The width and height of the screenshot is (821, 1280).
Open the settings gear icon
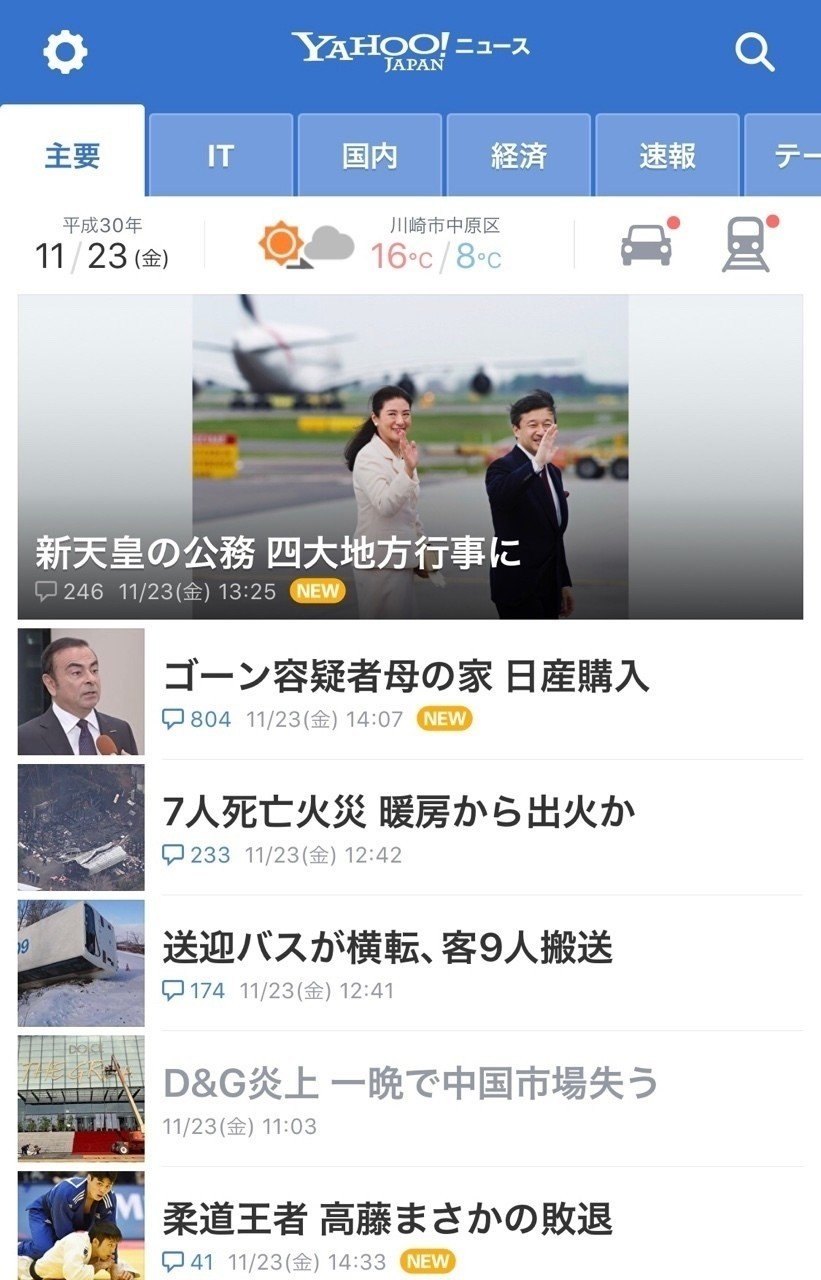tap(66, 52)
